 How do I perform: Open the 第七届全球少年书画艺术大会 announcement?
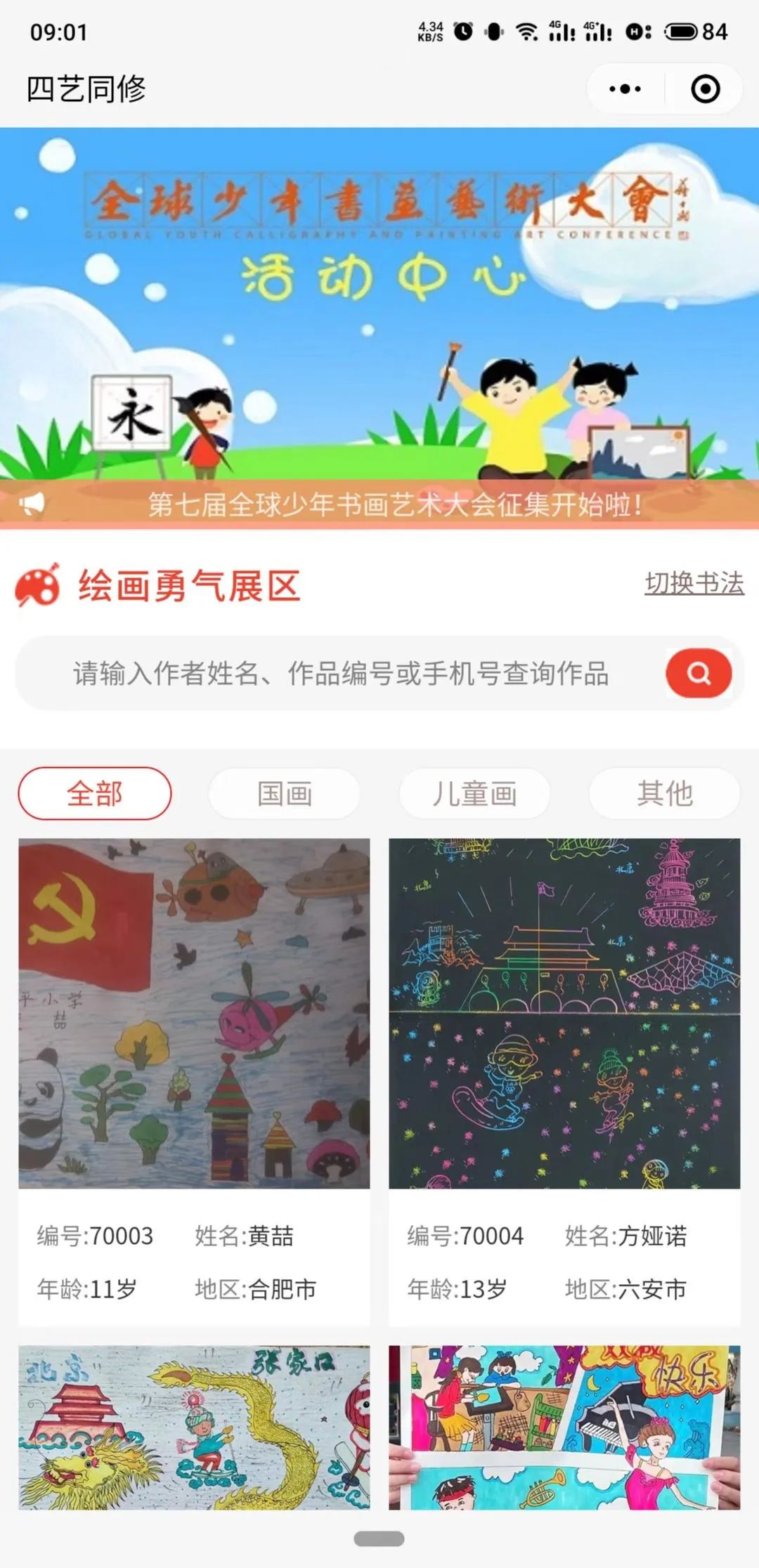pyautogui.click(x=394, y=504)
